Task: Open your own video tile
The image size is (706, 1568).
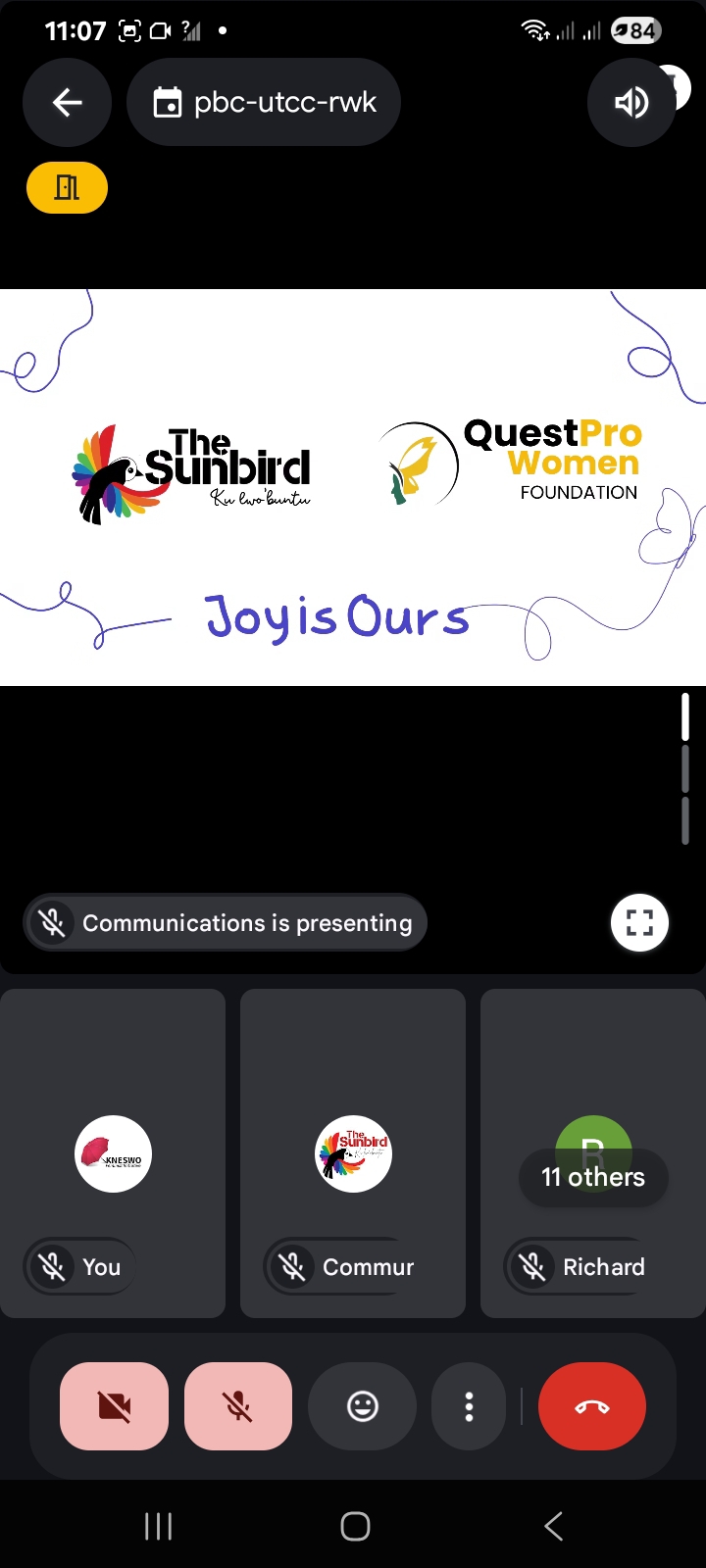Action: click(x=113, y=1152)
